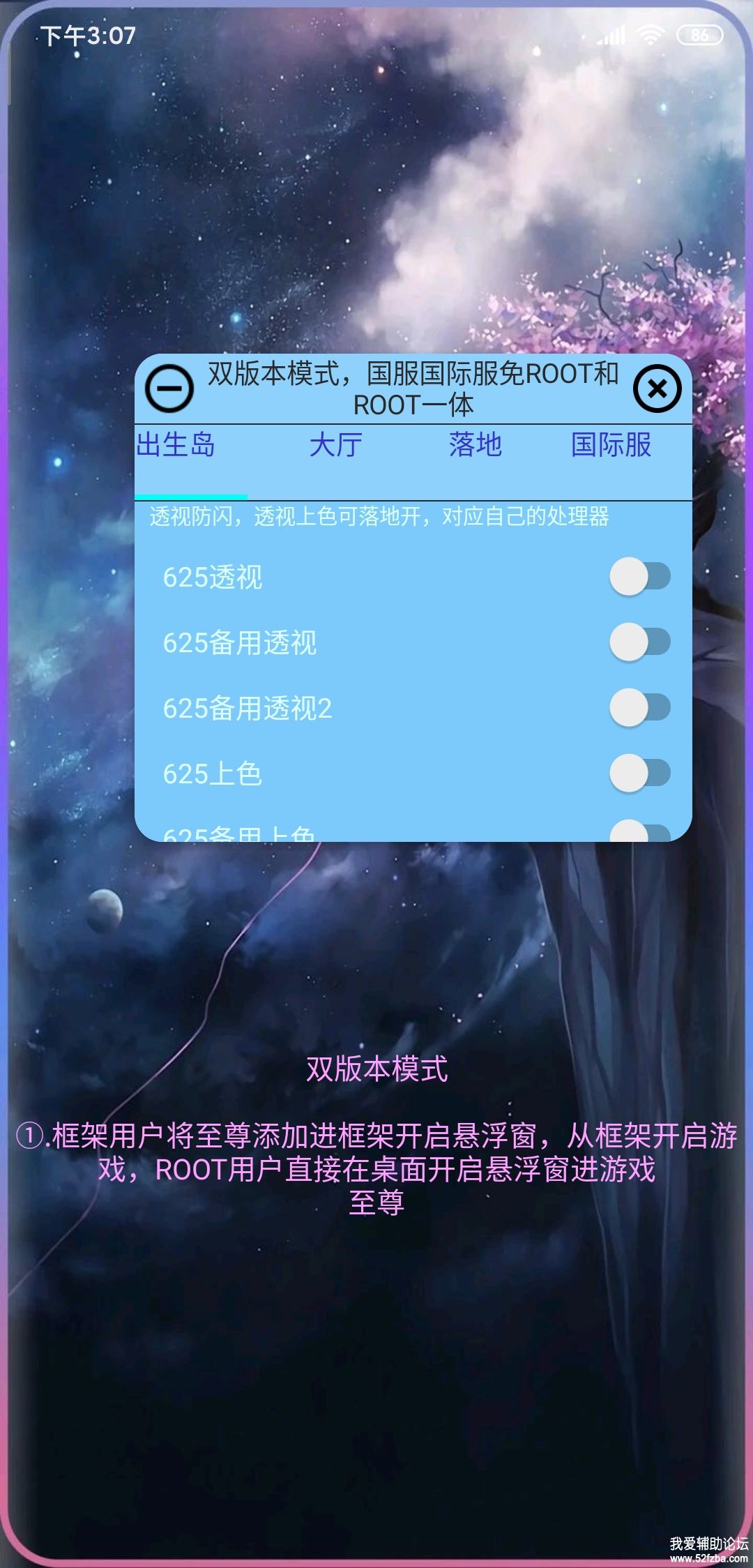Minimize the floating window with minus icon

coord(169,388)
